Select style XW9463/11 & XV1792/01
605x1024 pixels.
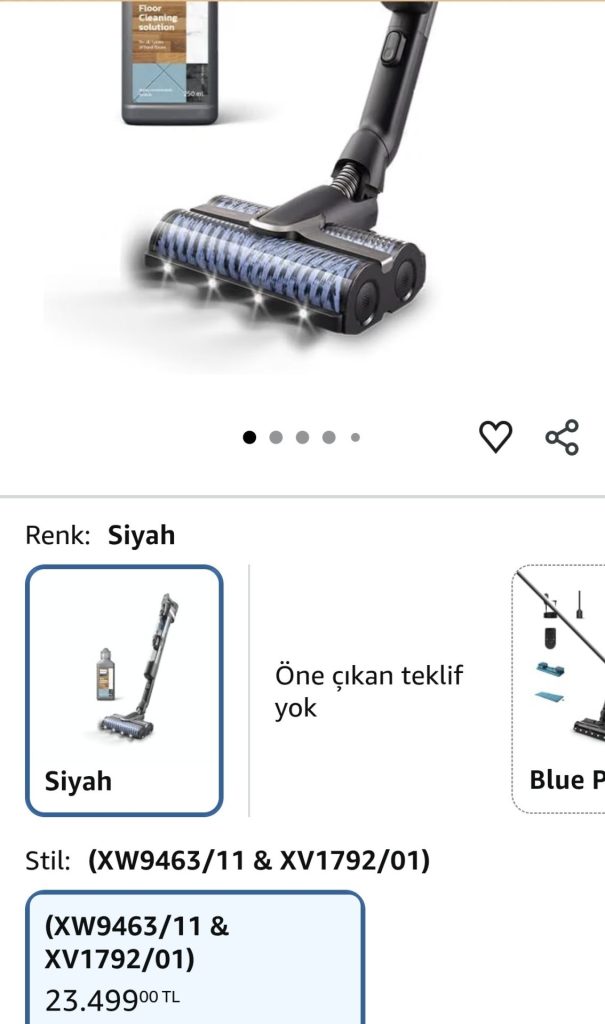click(x=195, y=957)
